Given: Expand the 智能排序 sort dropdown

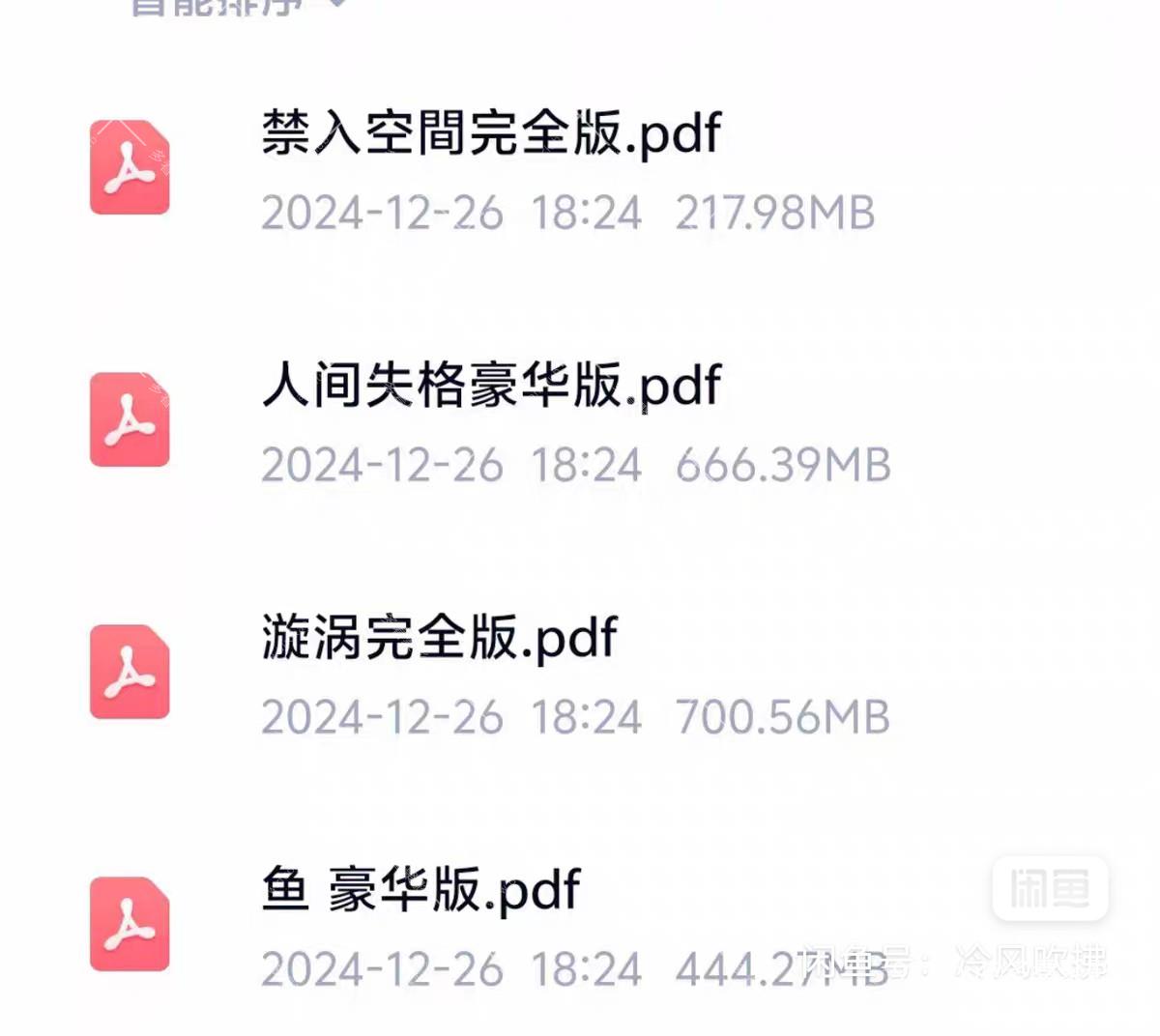Looking at the screenshot, I should (237, 6).
